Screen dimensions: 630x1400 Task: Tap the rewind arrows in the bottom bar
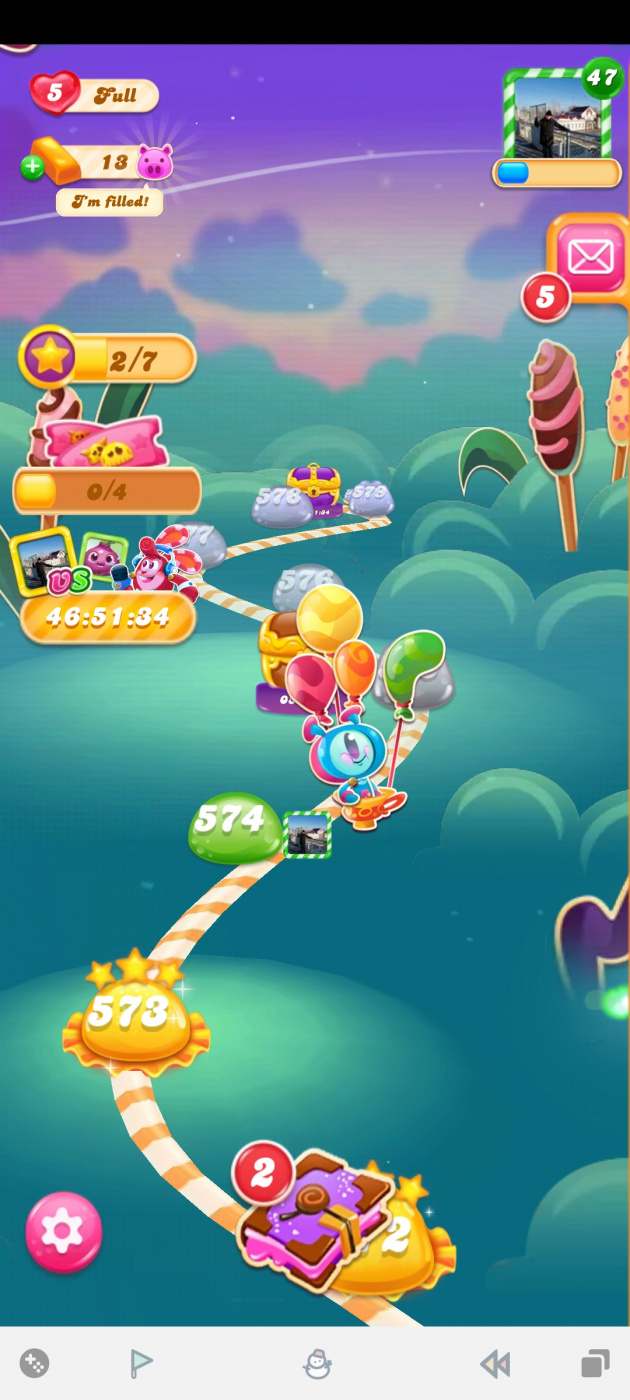(x=495, y=1363)
